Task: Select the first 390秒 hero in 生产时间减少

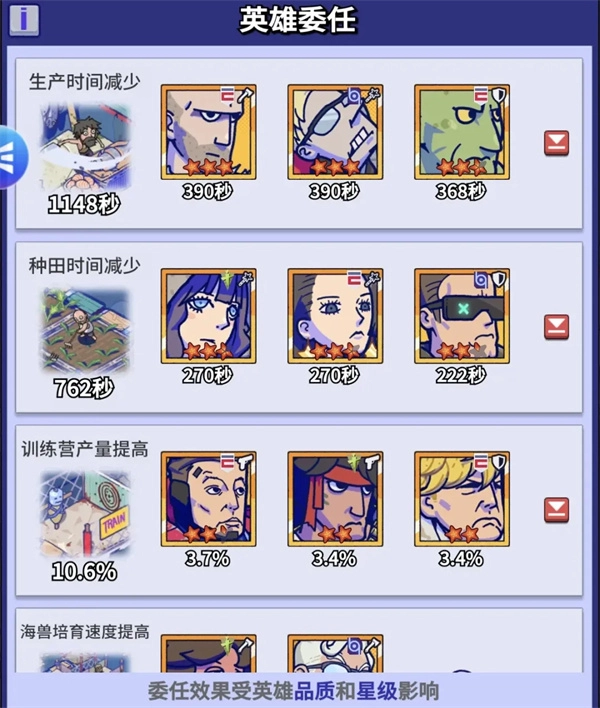Action: click(x=209, y=132)
